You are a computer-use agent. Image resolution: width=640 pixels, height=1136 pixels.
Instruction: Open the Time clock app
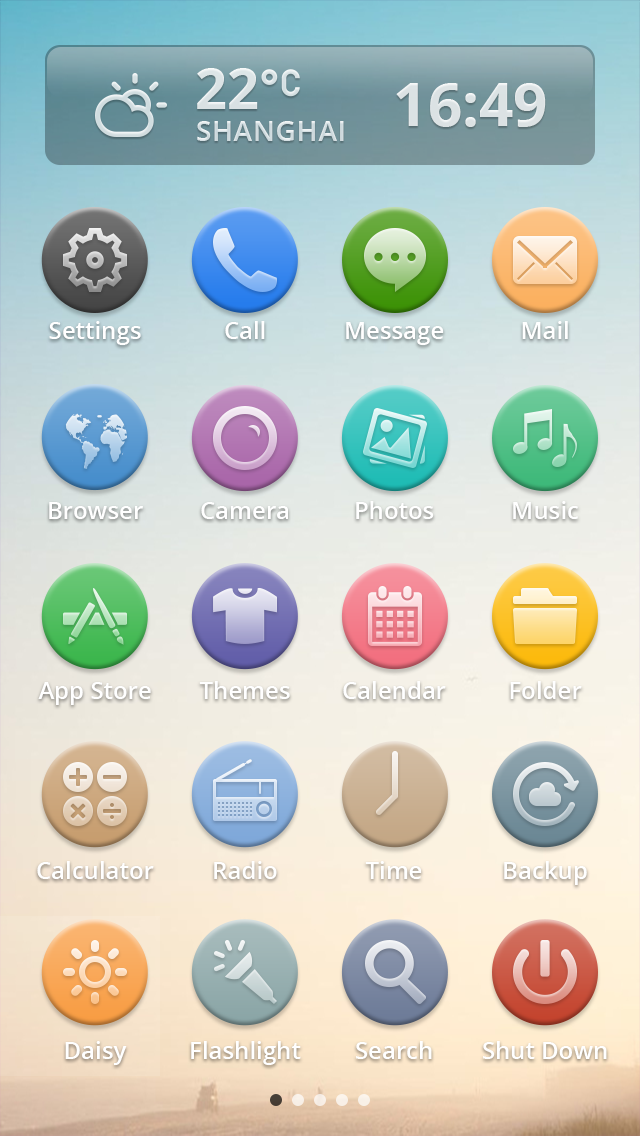tap(395, 796)
